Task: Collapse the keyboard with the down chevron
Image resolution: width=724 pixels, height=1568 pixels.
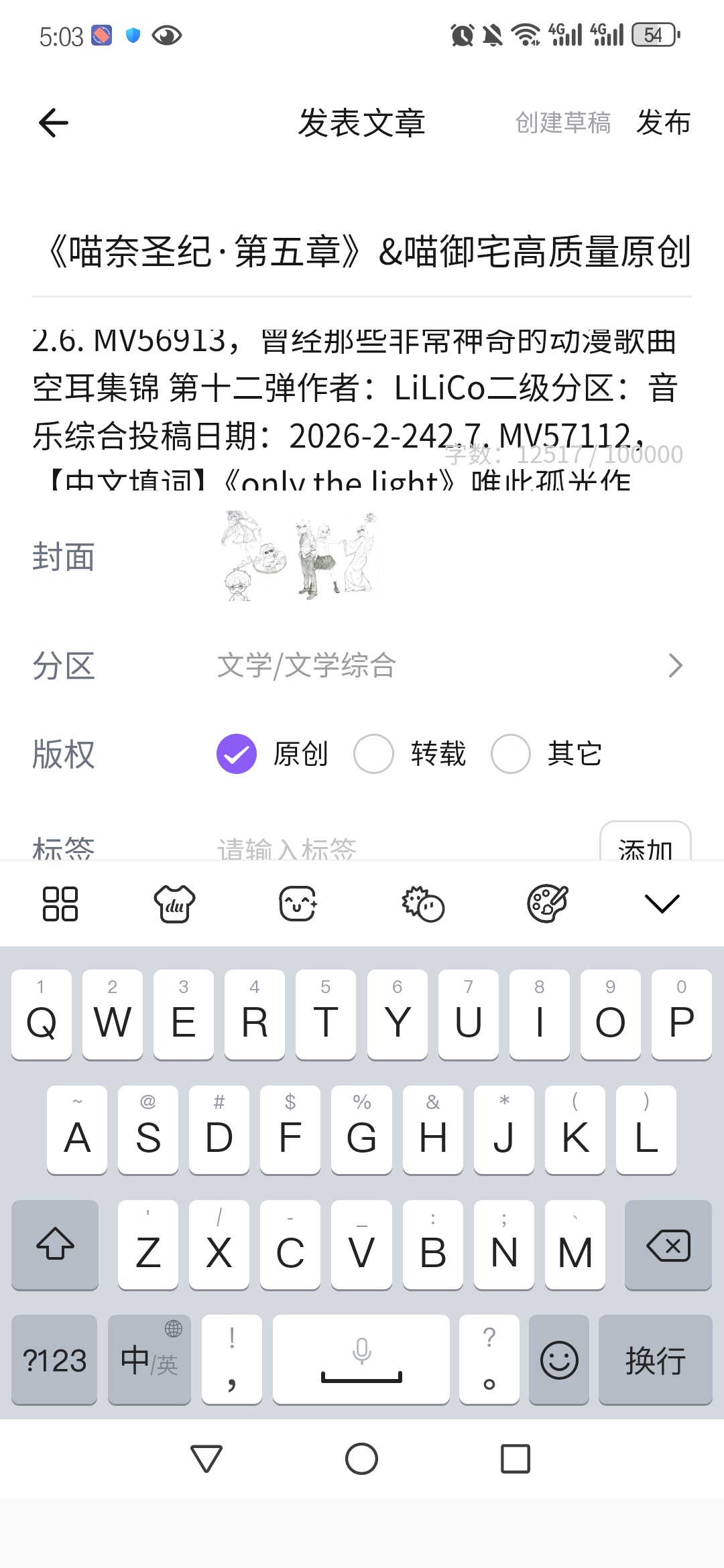Action: tap(662, 904)
